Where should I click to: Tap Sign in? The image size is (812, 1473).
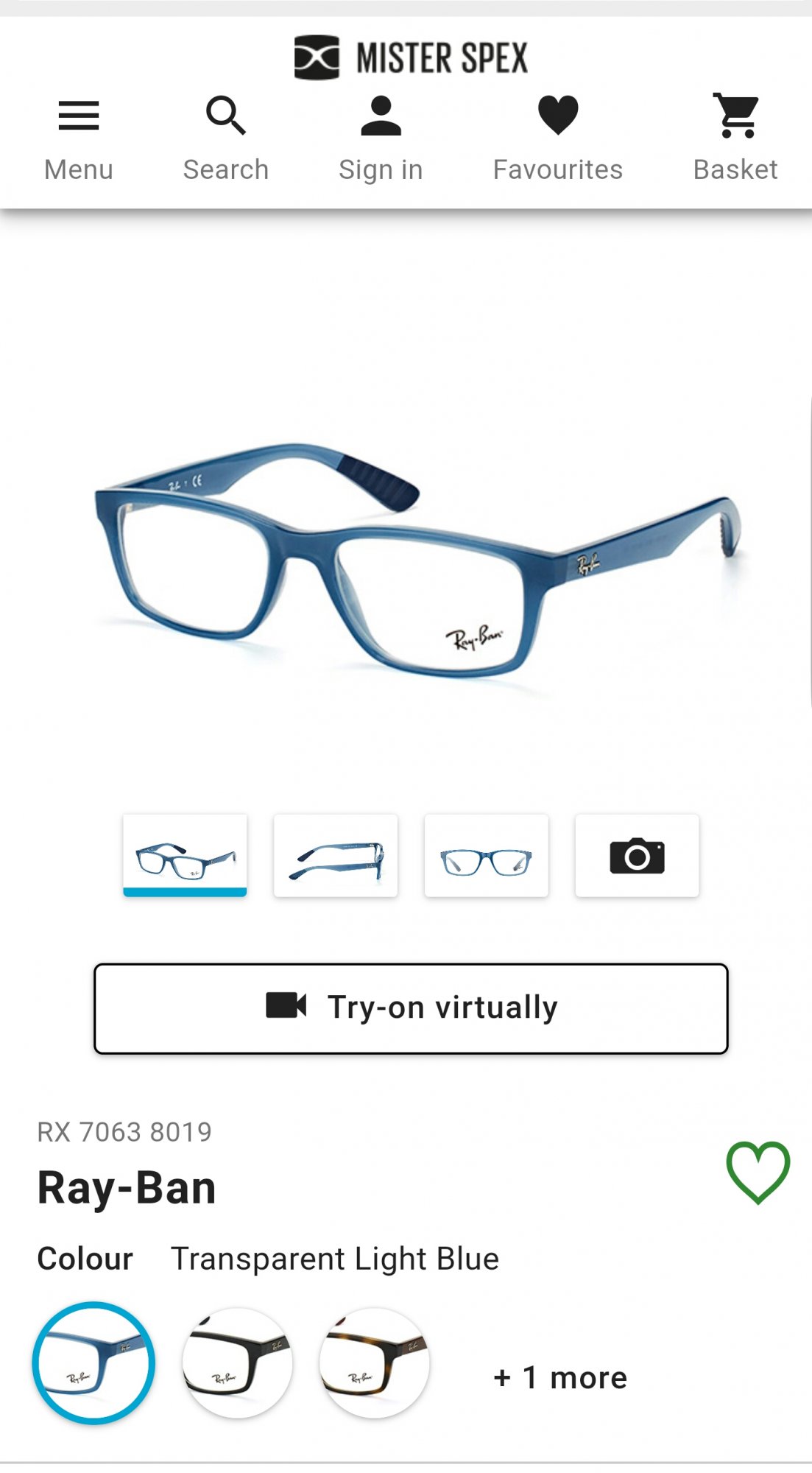[x=381, y=138]
